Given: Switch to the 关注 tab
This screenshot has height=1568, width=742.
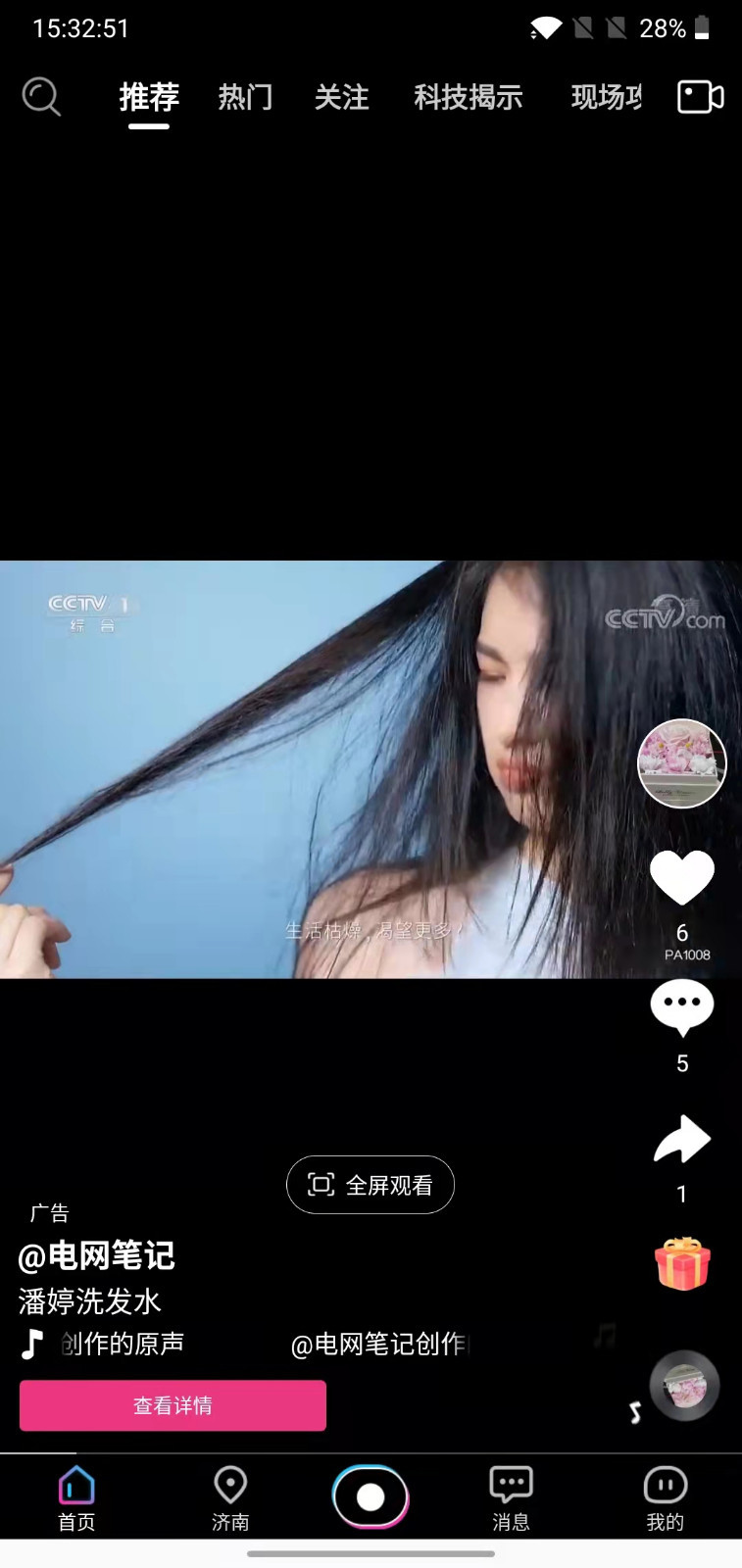Looking at the screenshot, I should 342,97.
